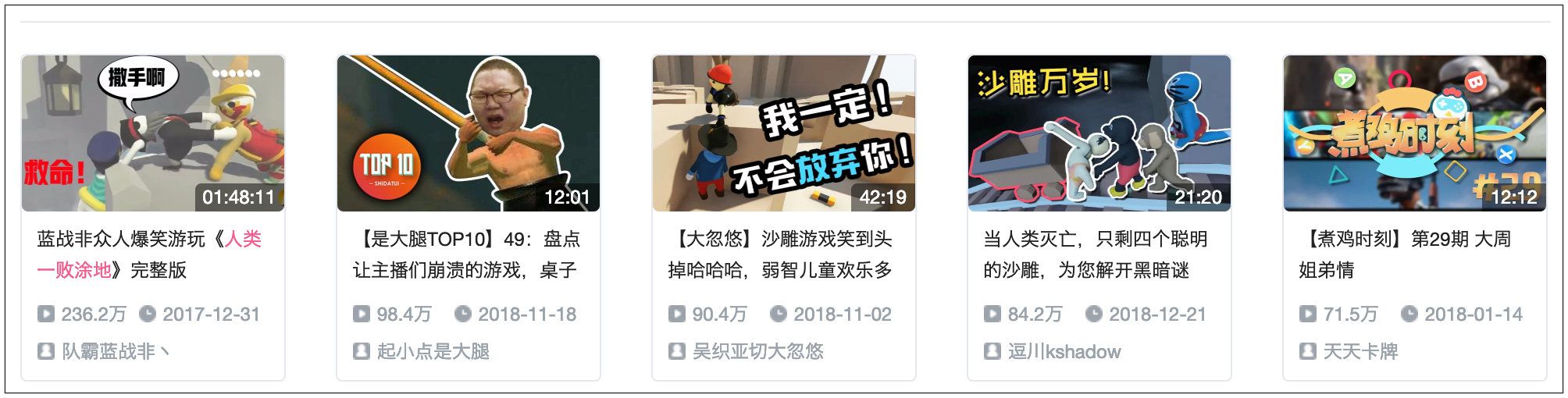The image size is (1568, 398).
Task: Open title 【煮鸡时刻】第29期 大周姐弟情
Action: [x=1404, y=254]
